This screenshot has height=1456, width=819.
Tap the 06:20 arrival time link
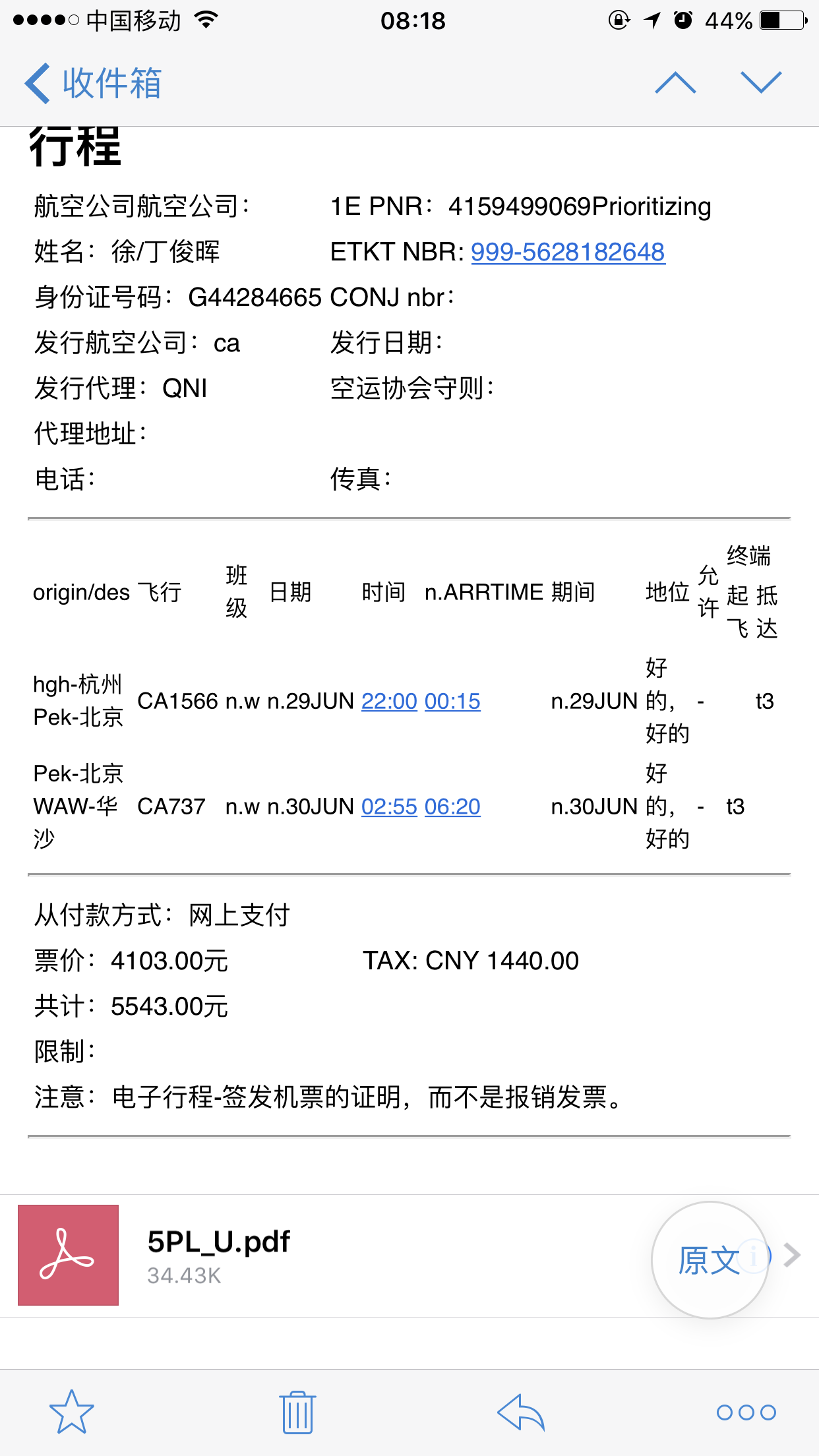click(452, 806)
